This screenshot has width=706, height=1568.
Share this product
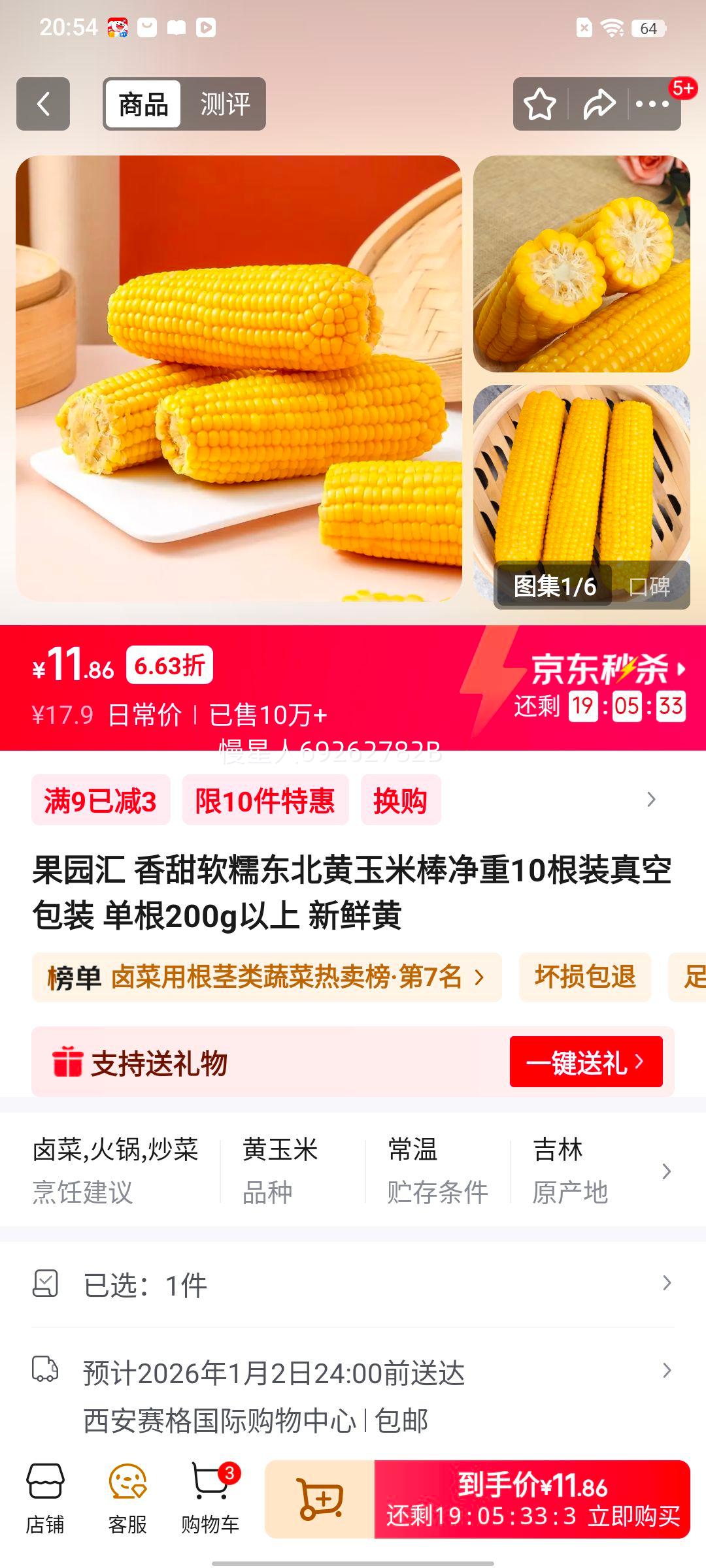pyautogui.click(x=598, y=104)
